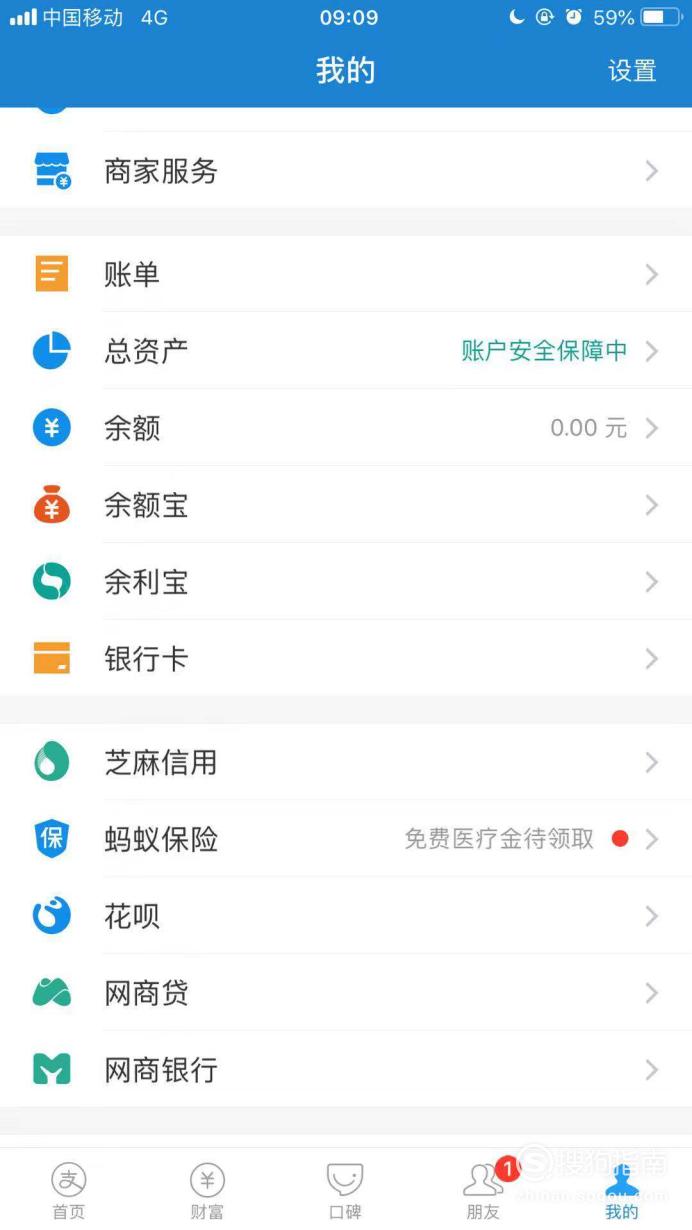Open 网商银行
This screenshot has width=692, height=1230.
346,1071
